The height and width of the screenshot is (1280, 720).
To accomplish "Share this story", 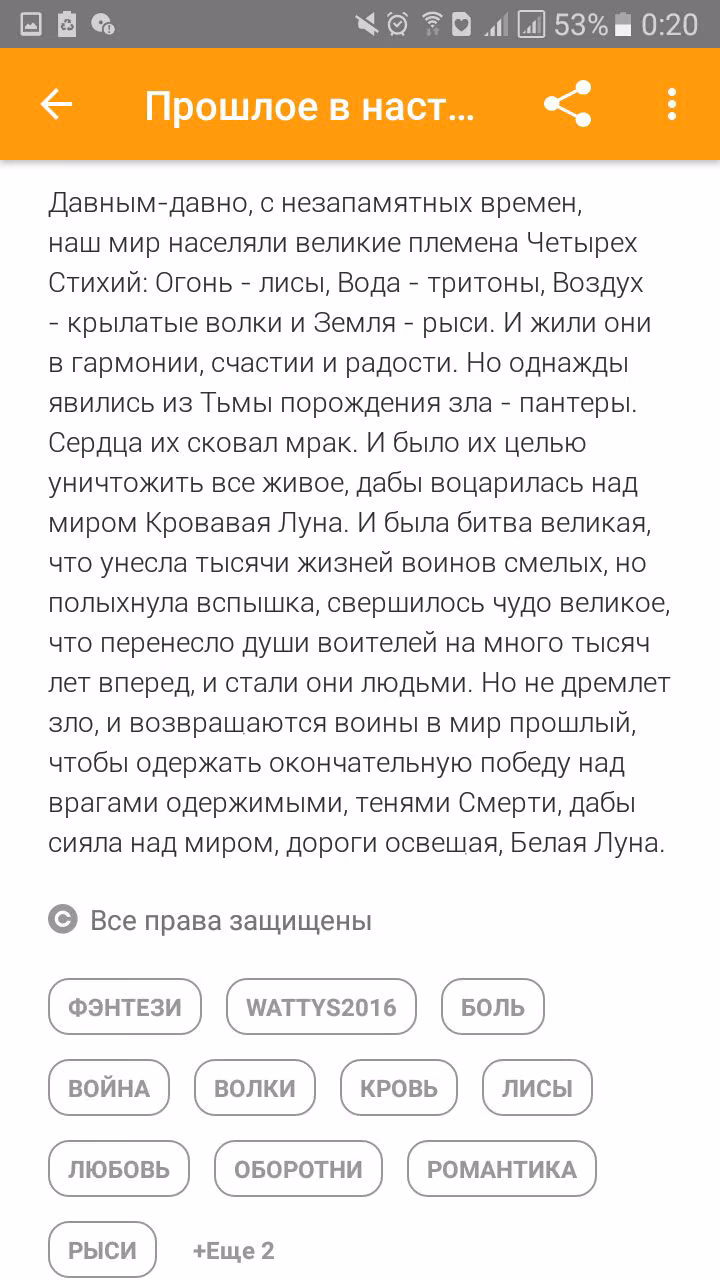I will coord(567,104).
